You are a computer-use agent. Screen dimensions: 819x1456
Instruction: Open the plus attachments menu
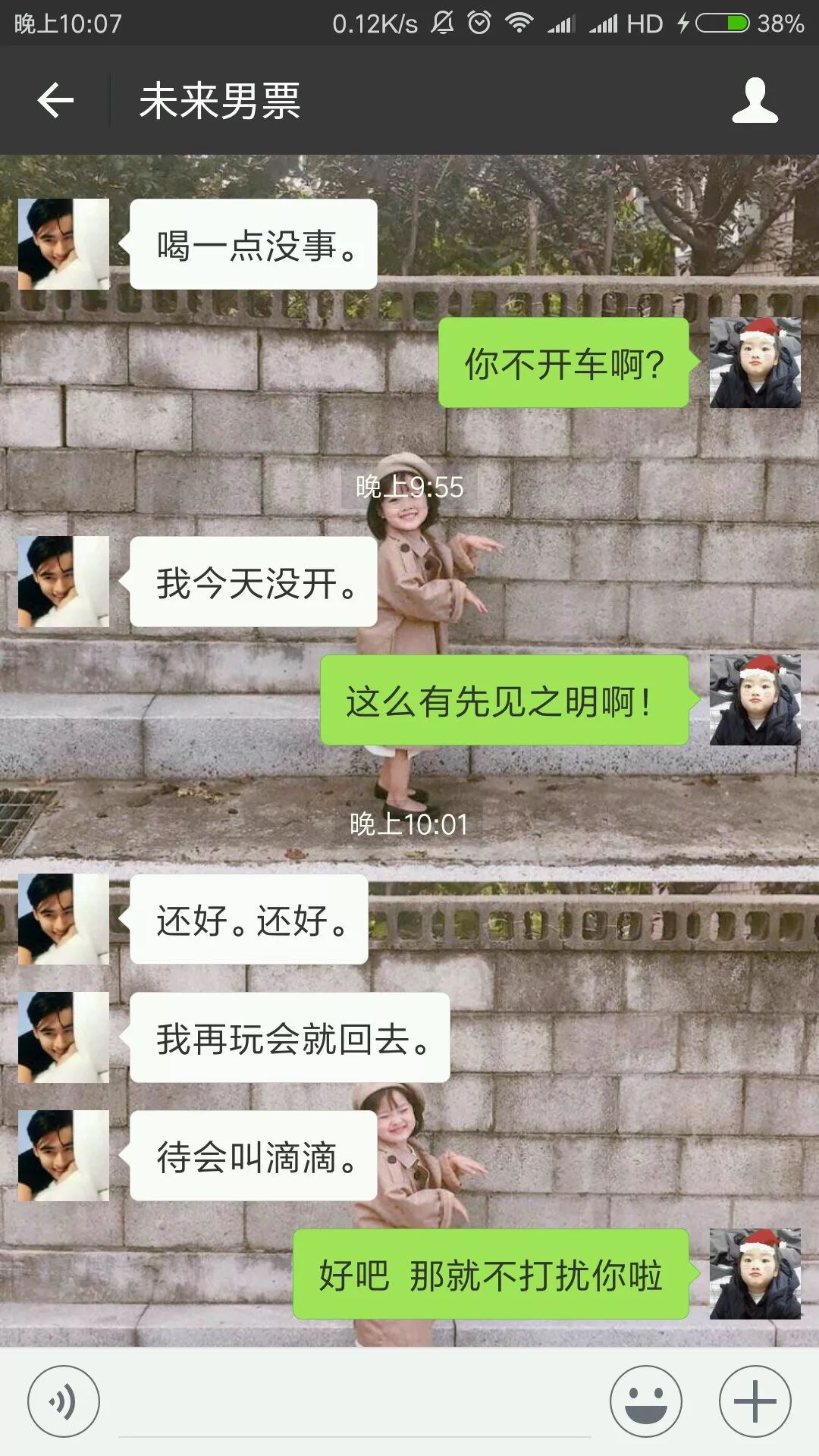point(755,1401)
